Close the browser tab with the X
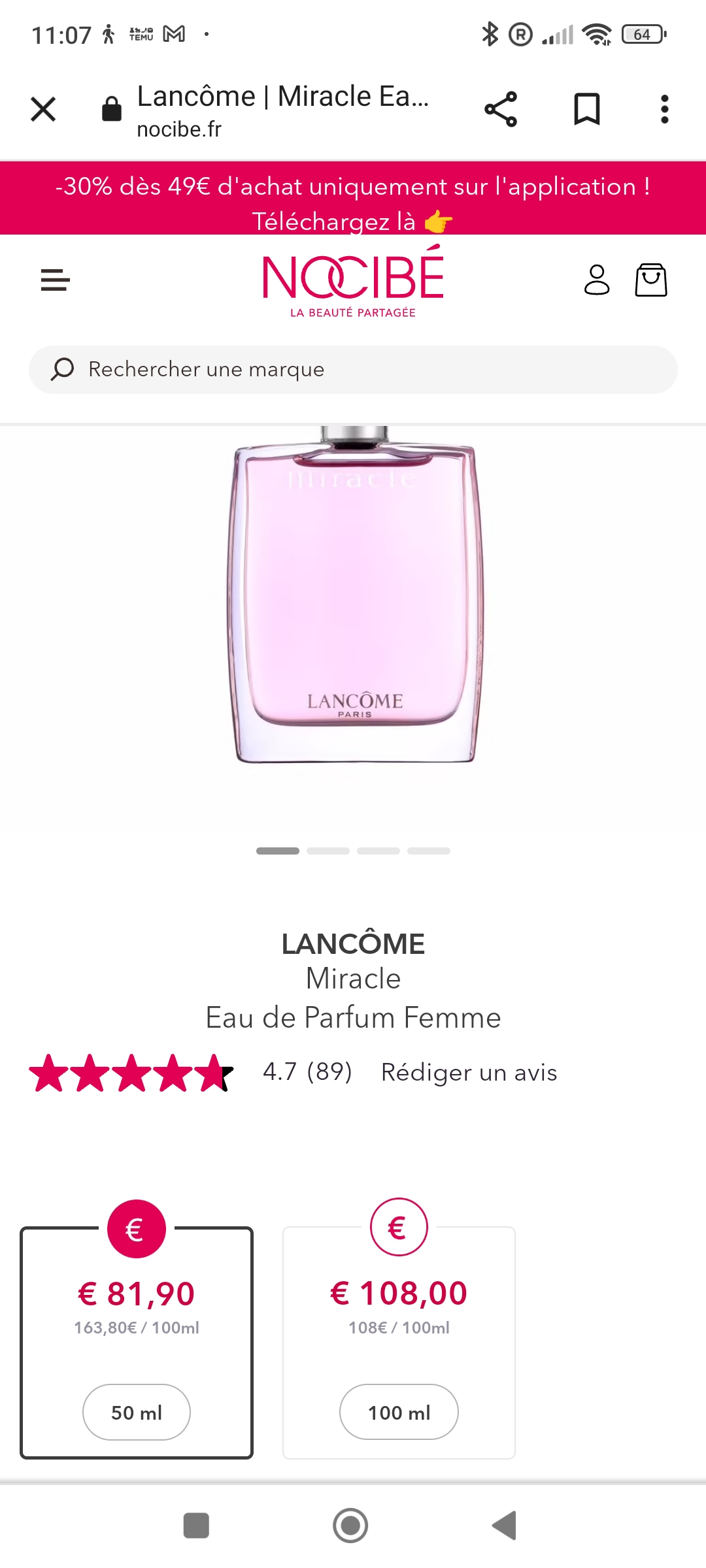 pos(43,109)
